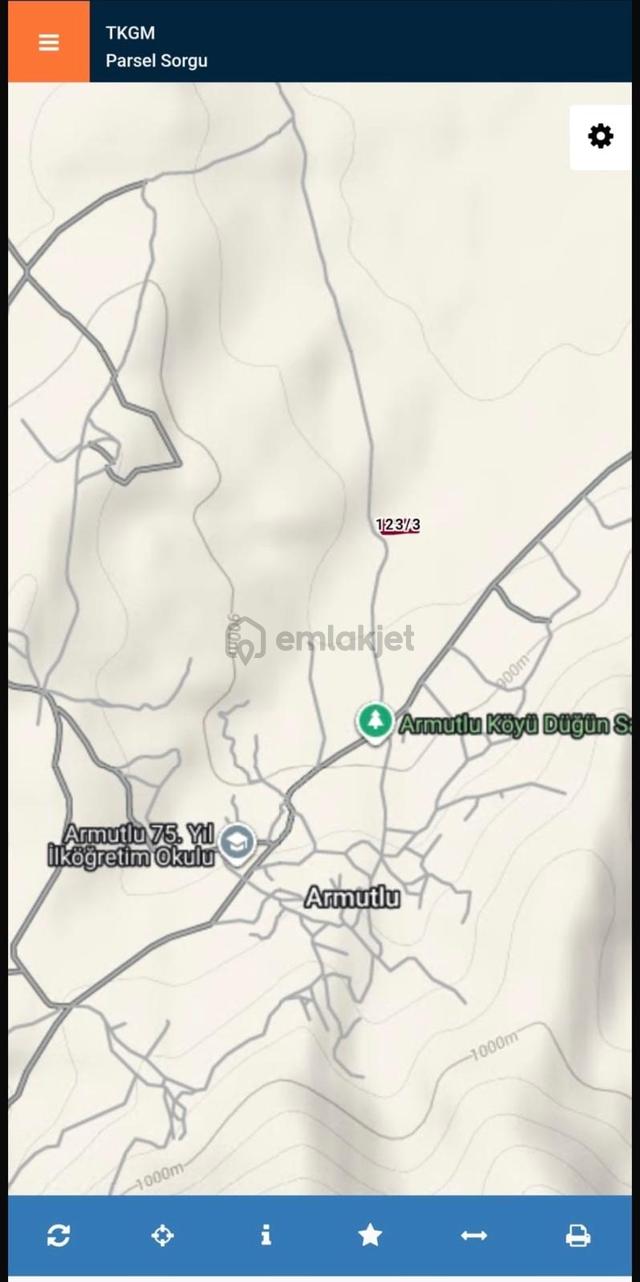This screenshot has width=640, height=1282.
Task: Tap the refresh icon in the toolbar
Action: pyautogui.click(x=59, y=1236)
